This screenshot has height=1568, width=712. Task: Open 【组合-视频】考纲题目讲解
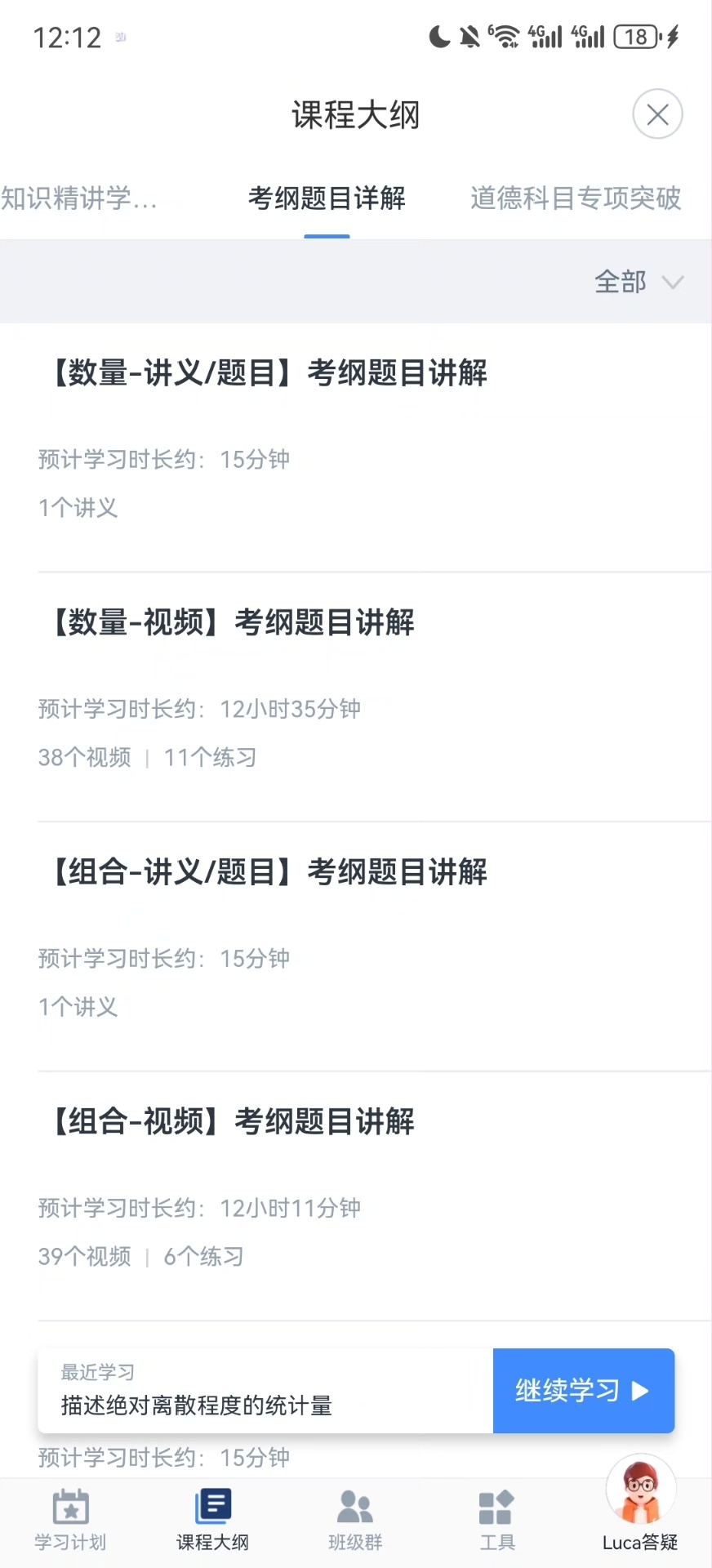coord(234,1121)
